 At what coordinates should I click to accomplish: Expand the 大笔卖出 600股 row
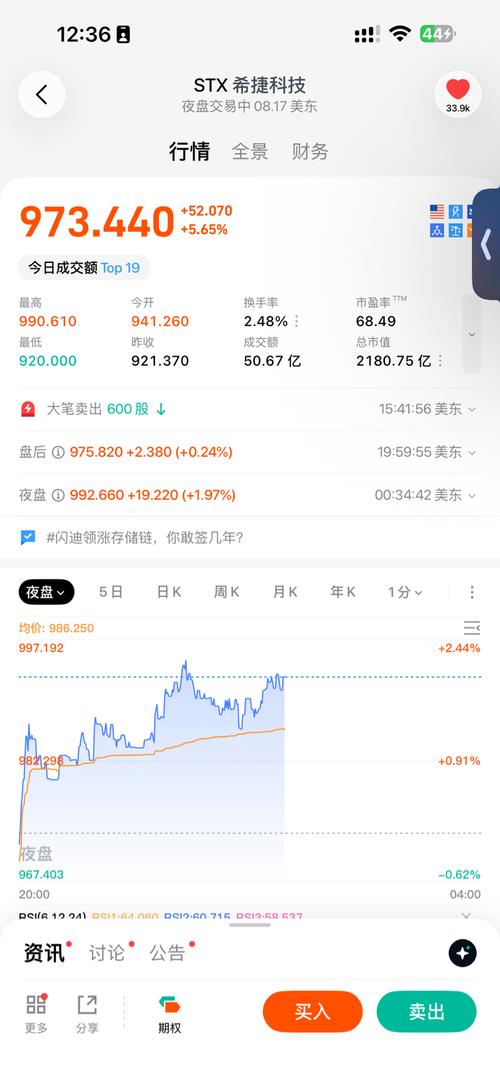click(250, 409)
